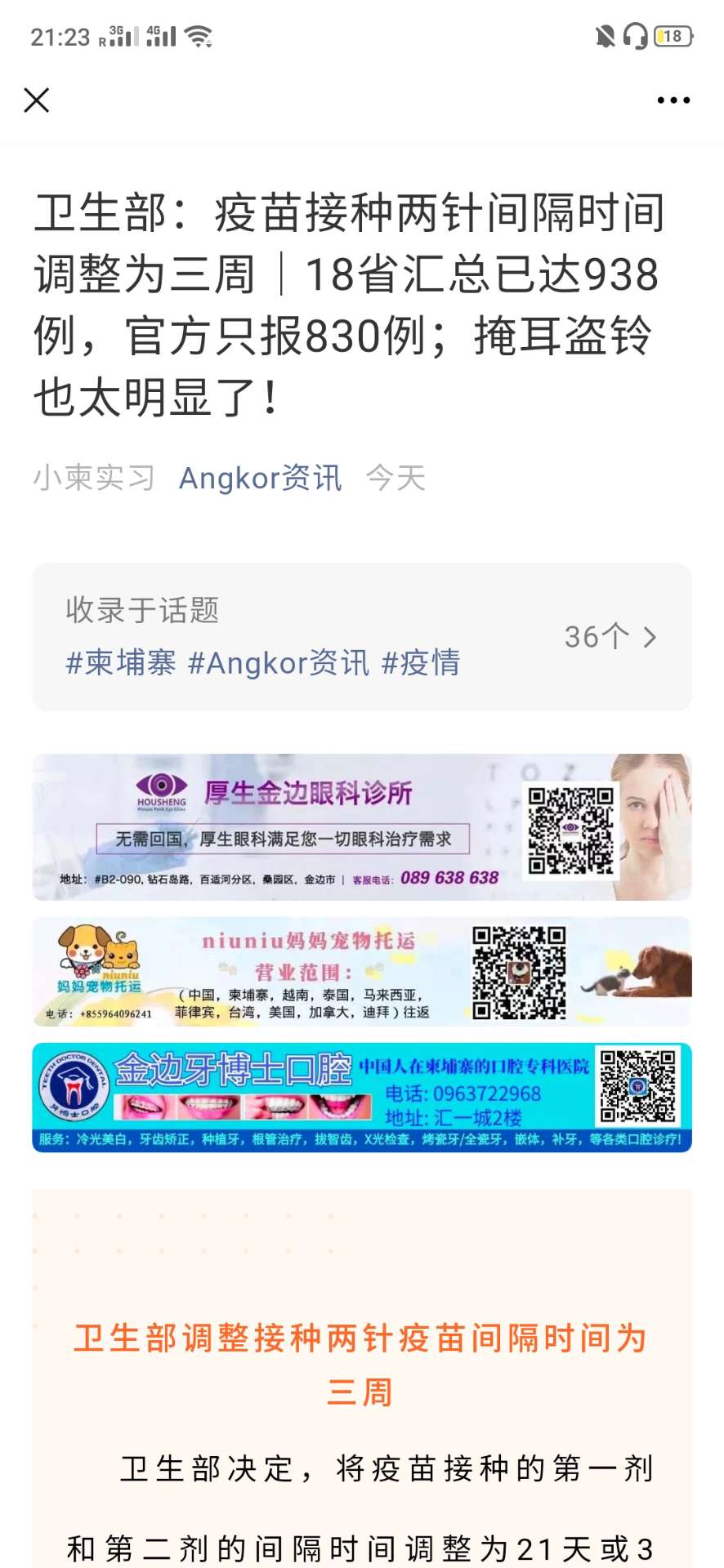Image resolution: width=724 pixels, height=1568 pixels.
Task: Open the niuniu妈妈宠物托运 banner
Action: pos(361,972)
